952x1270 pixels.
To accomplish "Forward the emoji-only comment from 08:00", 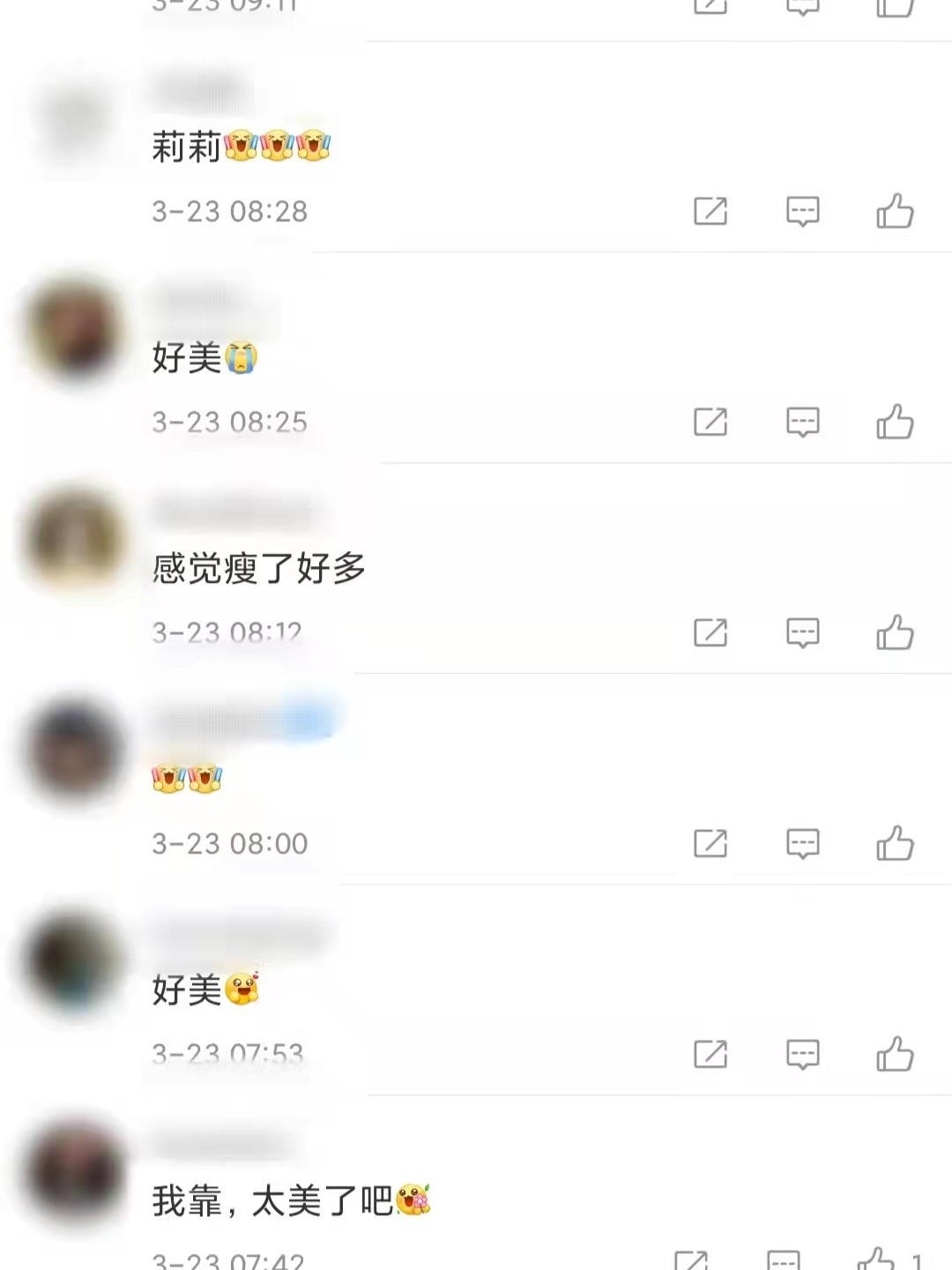I will [x=710, y=844].
